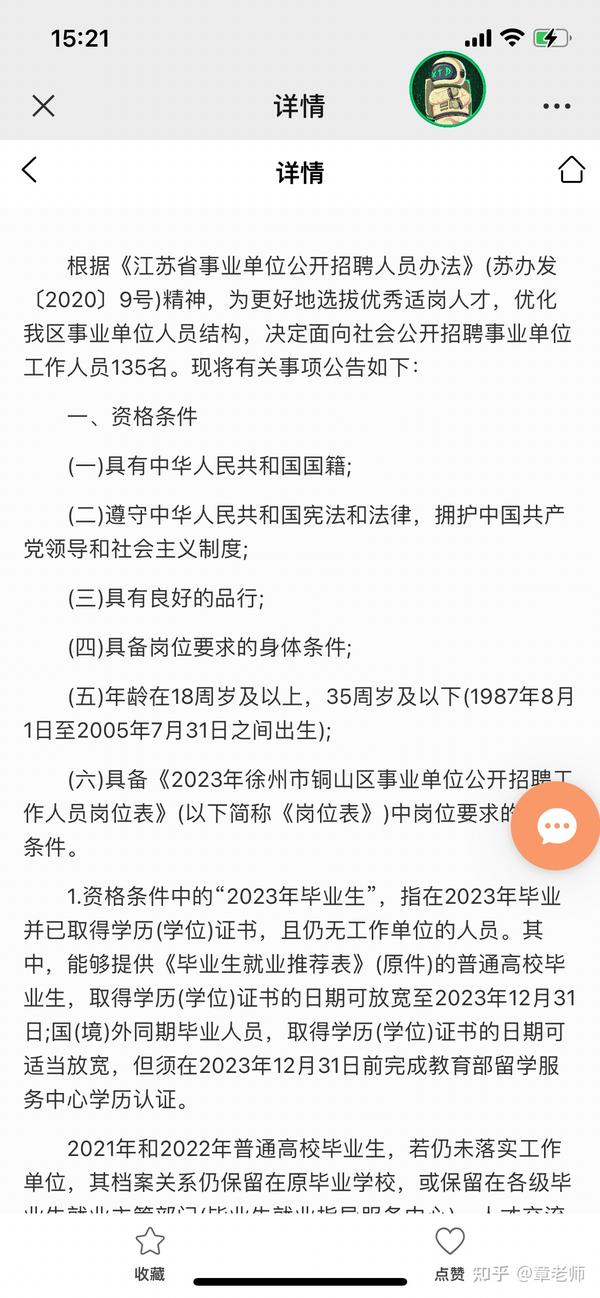Image resolution: width=600 pixels, height=1298 pixels.
Task: Return to home via the house icon
Action: pyautogui.click(x=571, y=170)
